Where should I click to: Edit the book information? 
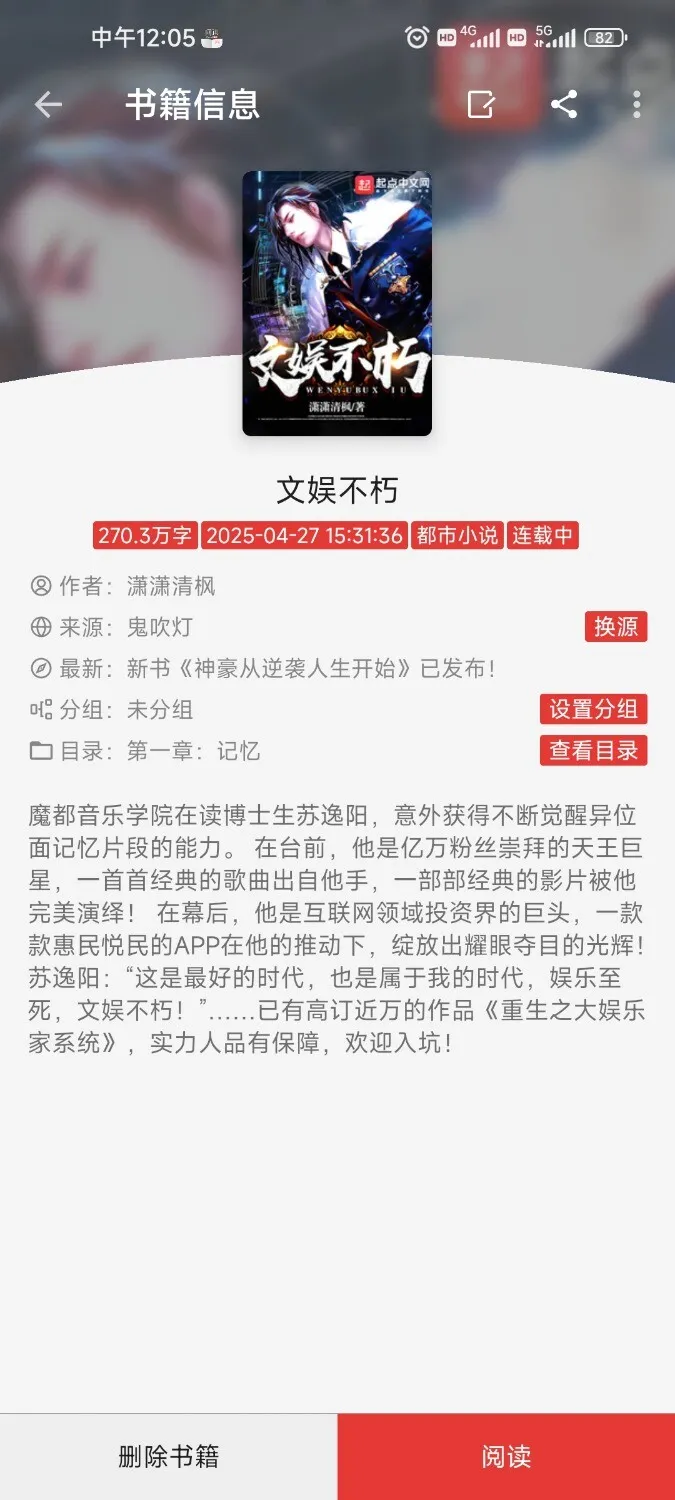481,105
